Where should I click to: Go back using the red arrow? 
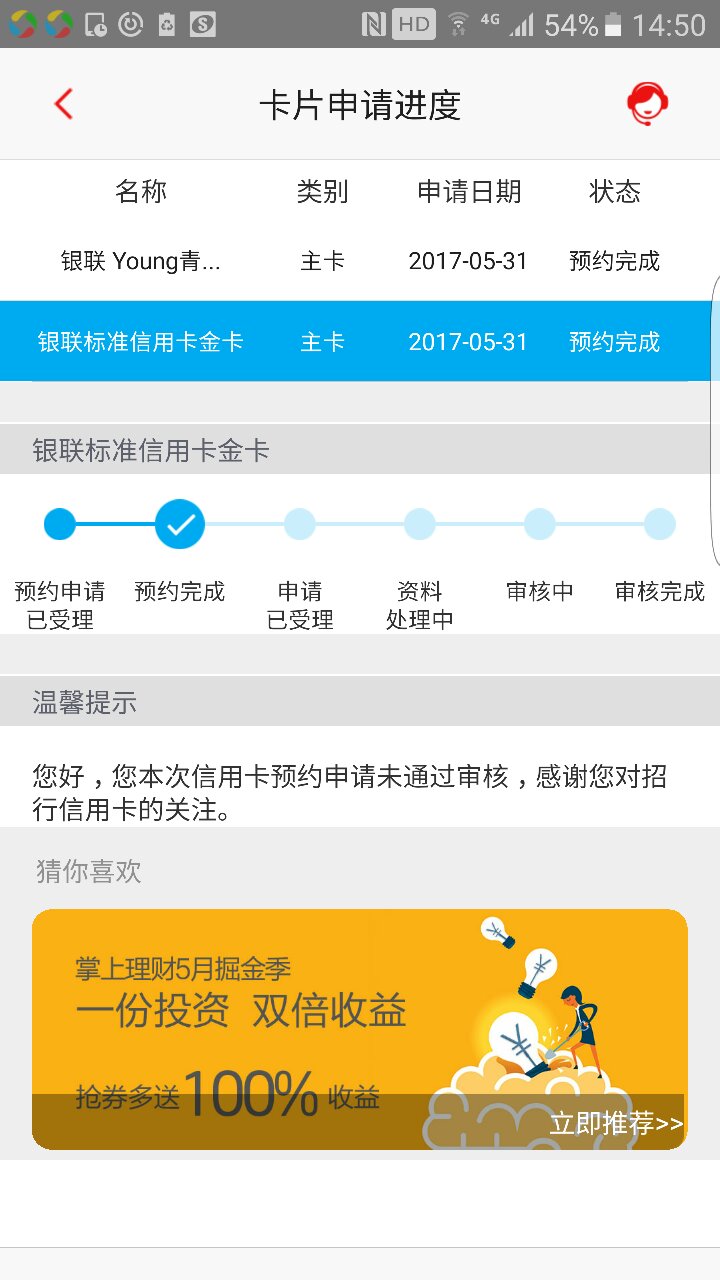tap(64, 104)
